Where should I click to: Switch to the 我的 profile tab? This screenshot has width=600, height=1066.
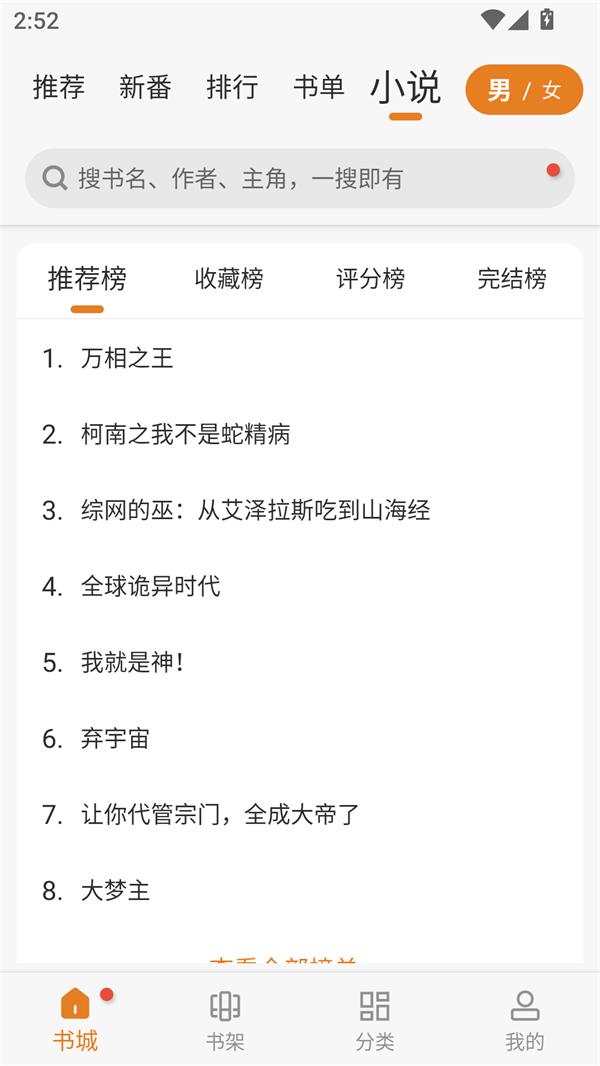pos(525,1019)
